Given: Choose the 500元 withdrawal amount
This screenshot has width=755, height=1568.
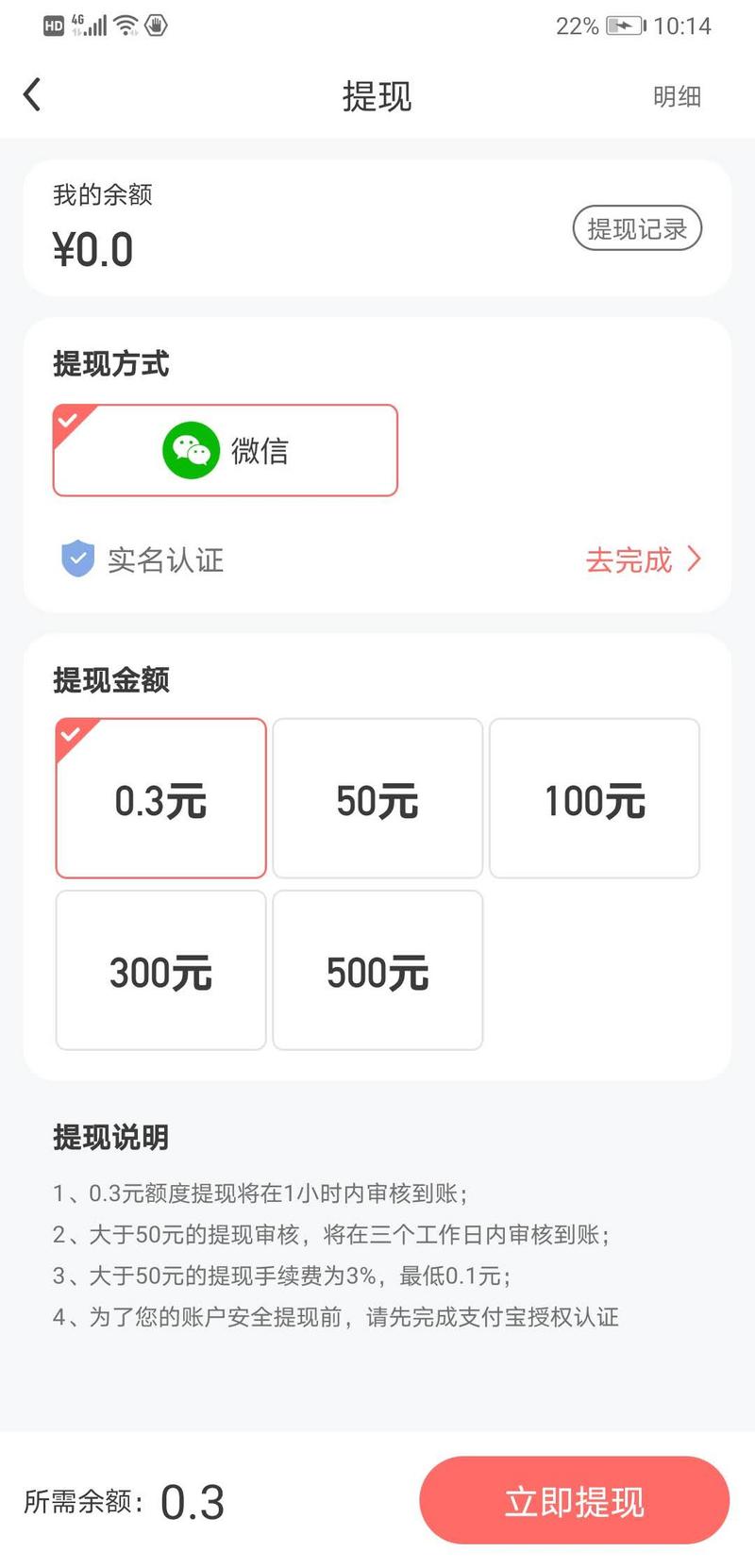Looking at the screenshot, I should (377, 971).
